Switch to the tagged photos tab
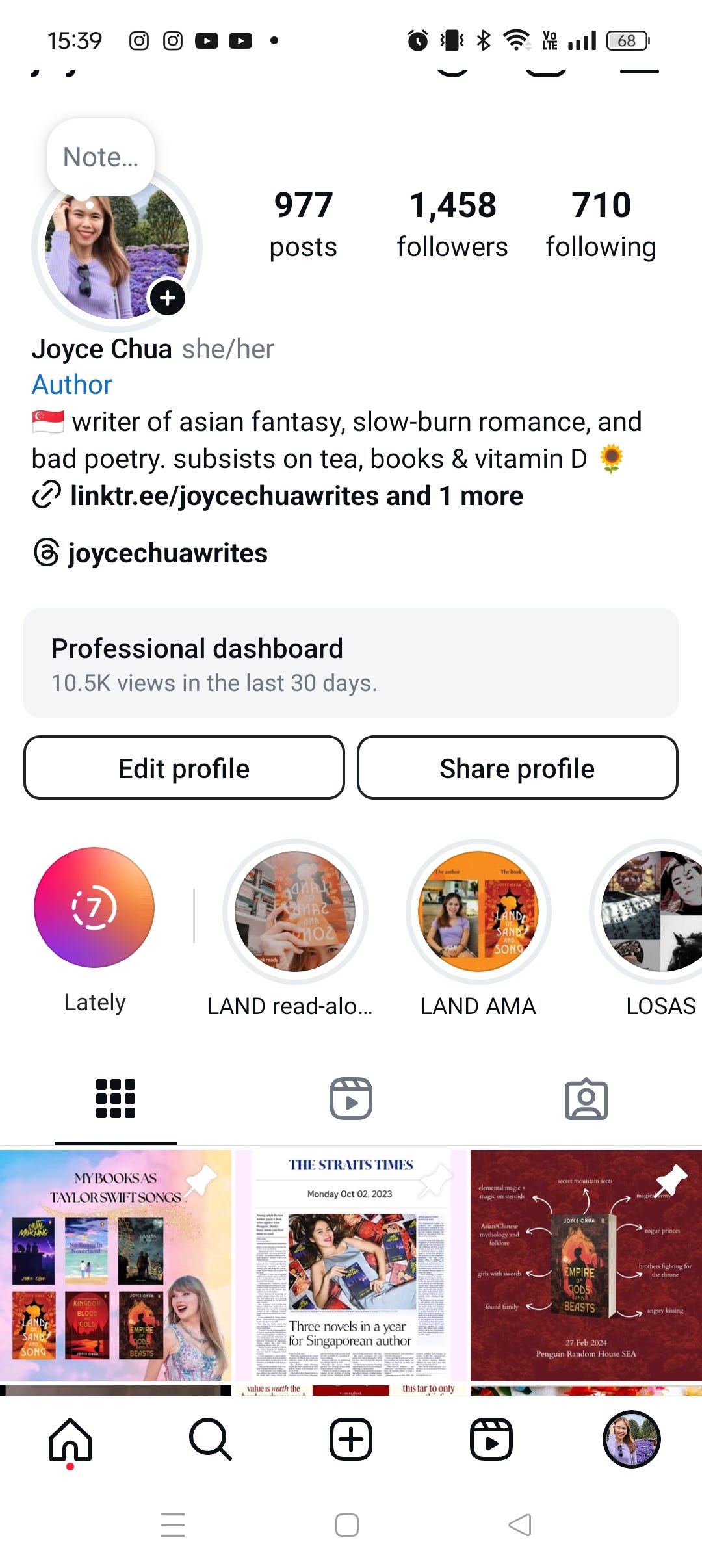The height and width of the screenshot is (1568, 702). (586, 1099)
